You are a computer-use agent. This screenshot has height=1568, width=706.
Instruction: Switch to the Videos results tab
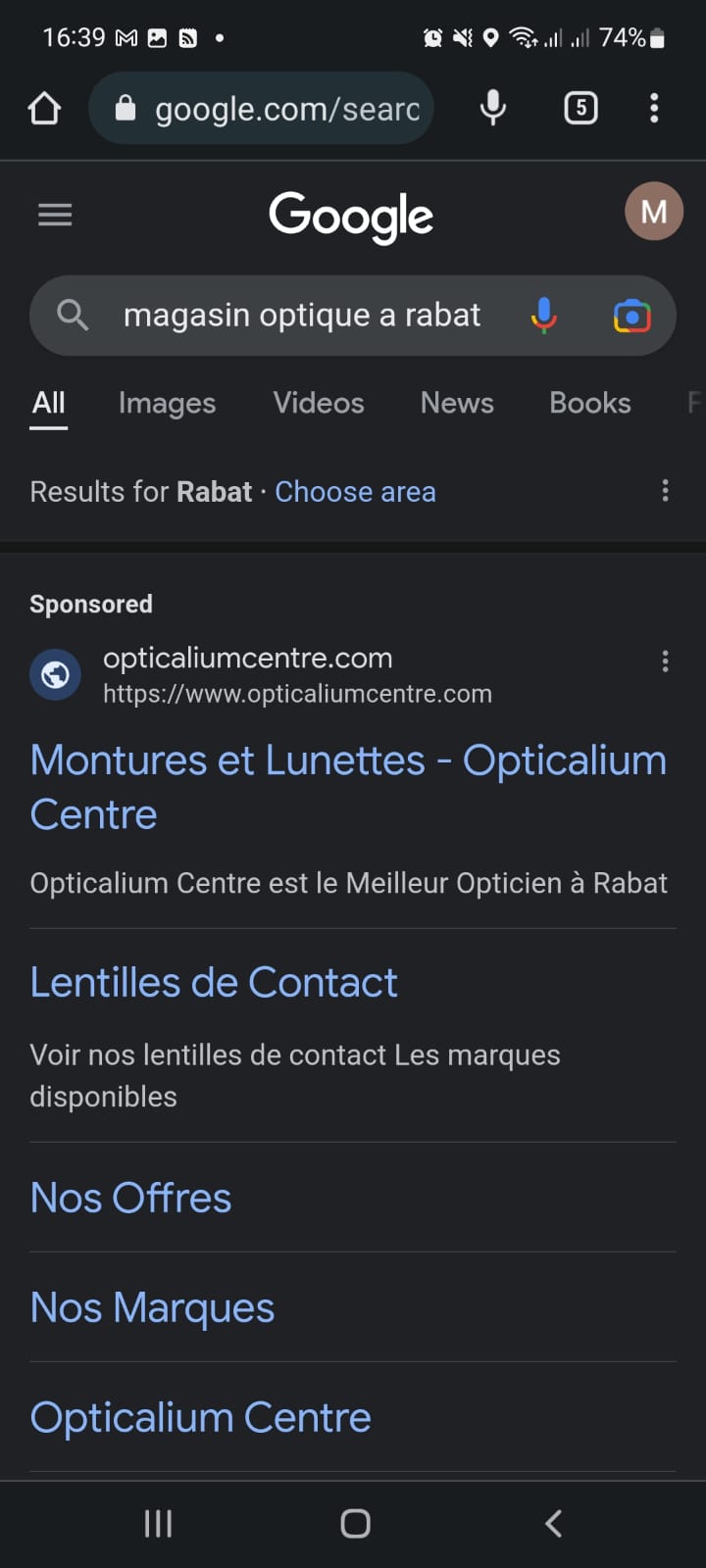tap(319, 403)
